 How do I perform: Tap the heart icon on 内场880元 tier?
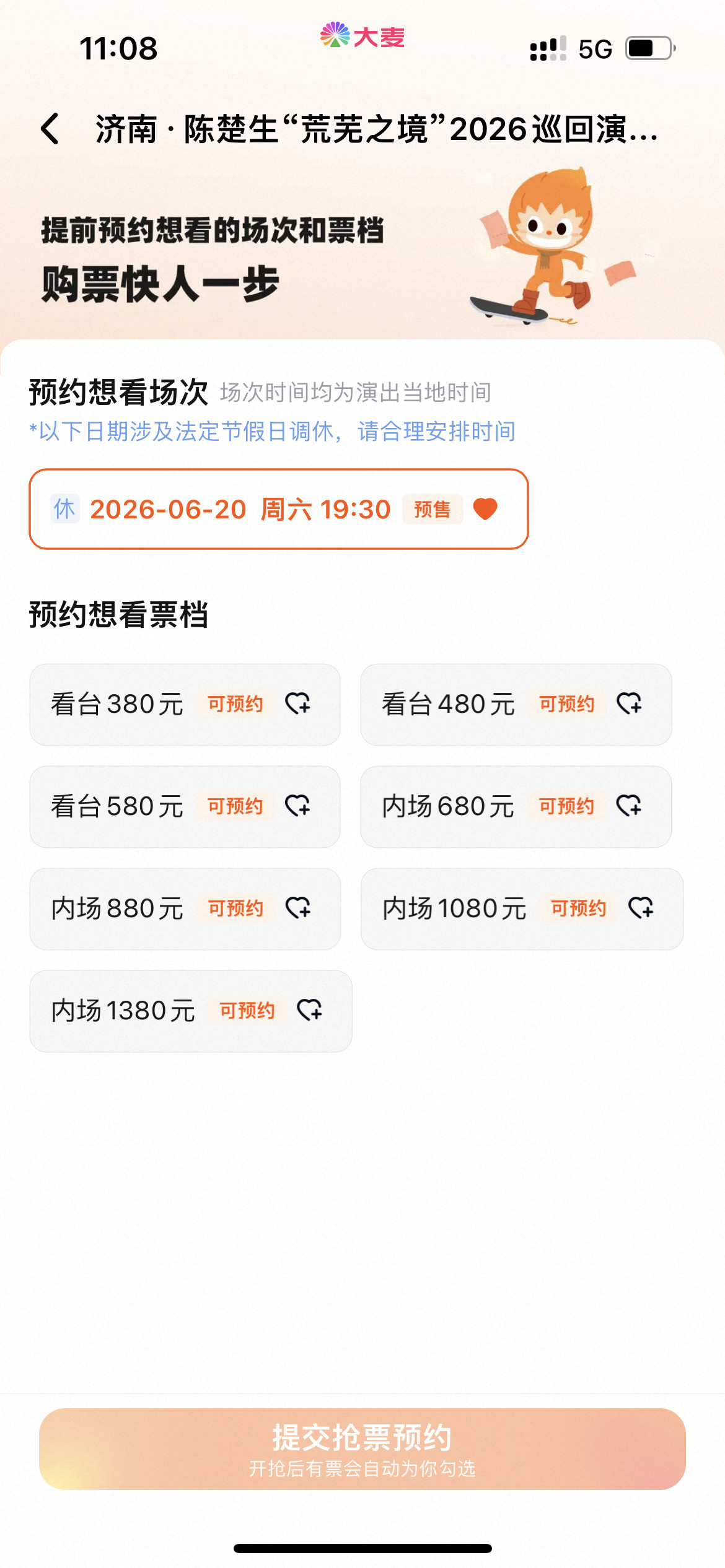coord(301,908)
